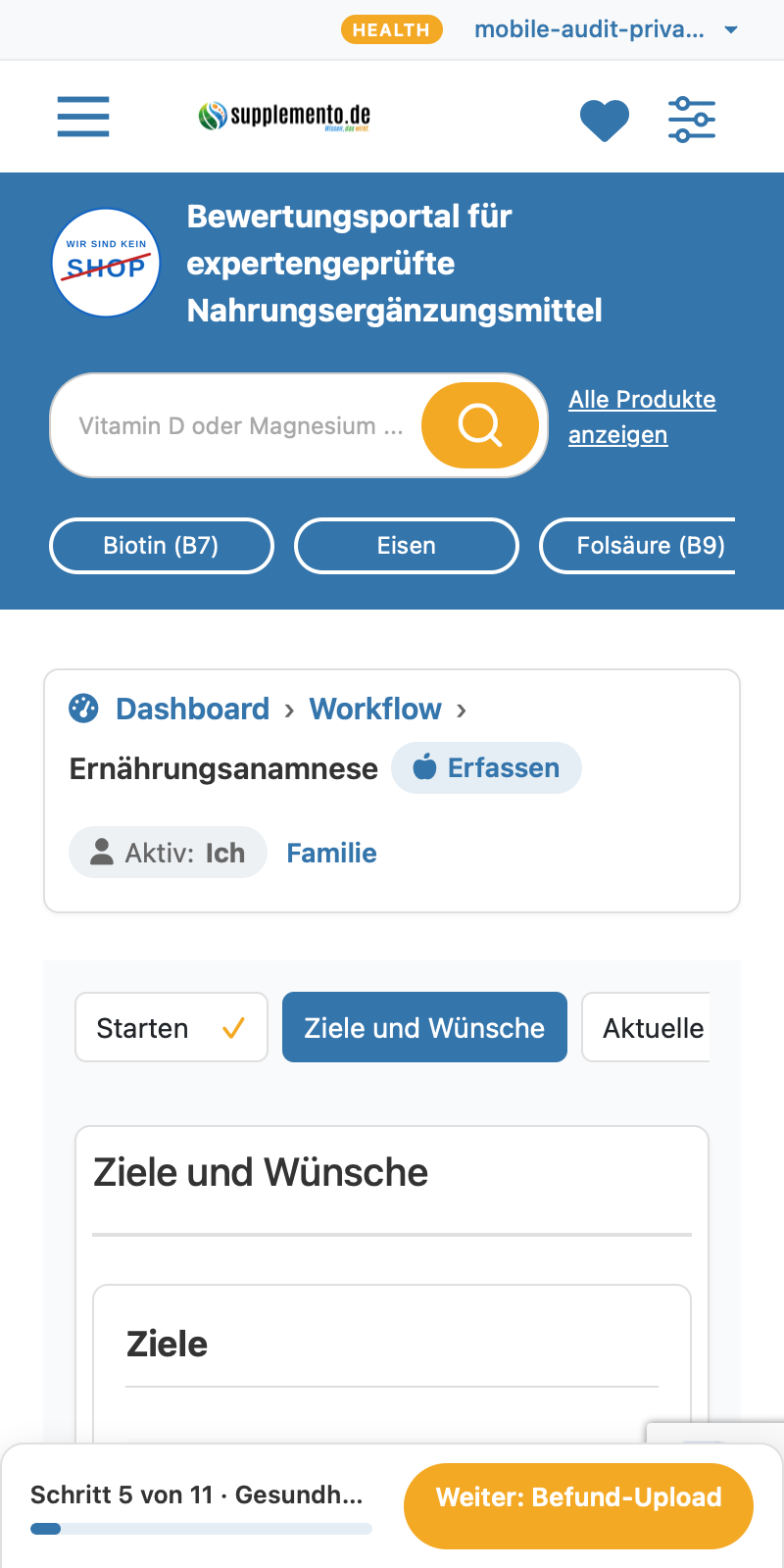Select the Ziele und Wünsche tab
The image size is (784, 1568).
pos(424,1027)
